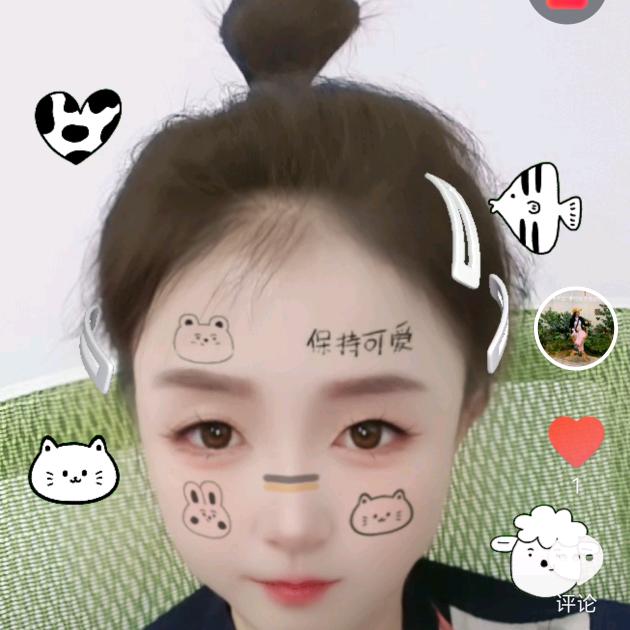Open the 评论 comments section
This screenshot has height=630, width=630.
click(575, 604)
